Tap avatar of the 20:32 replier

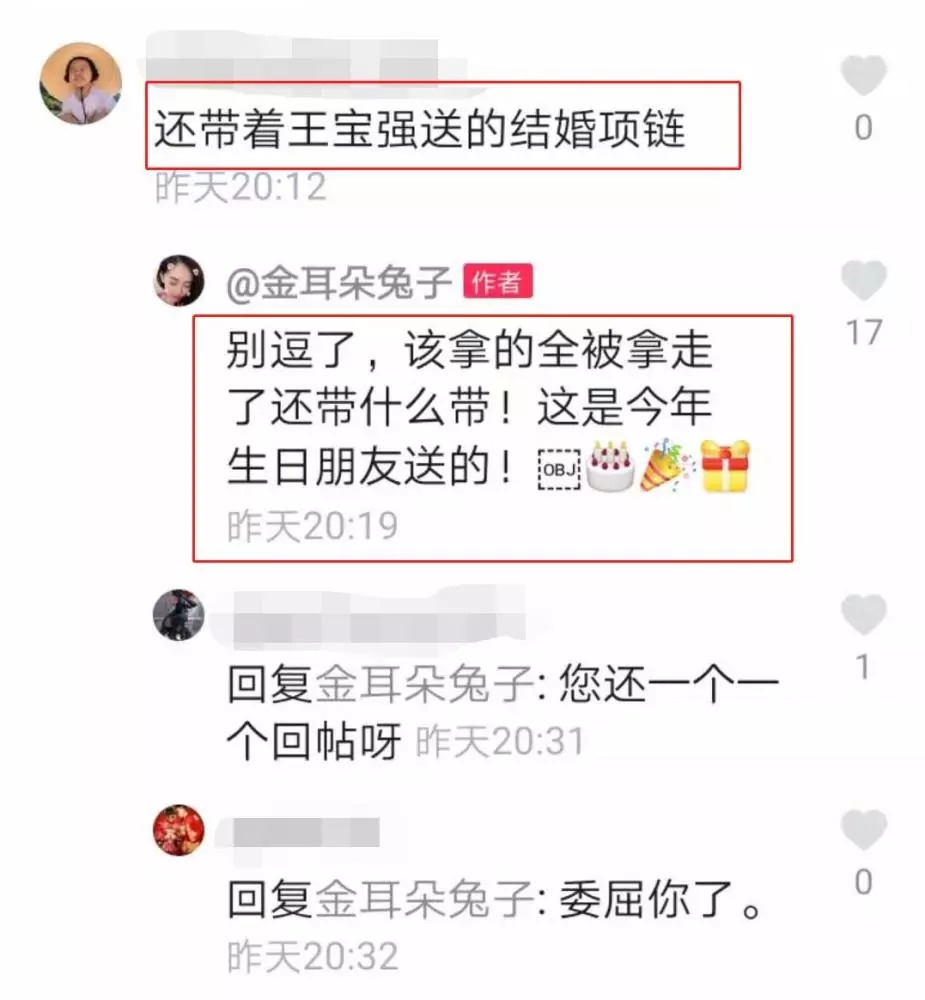[179, 831]
